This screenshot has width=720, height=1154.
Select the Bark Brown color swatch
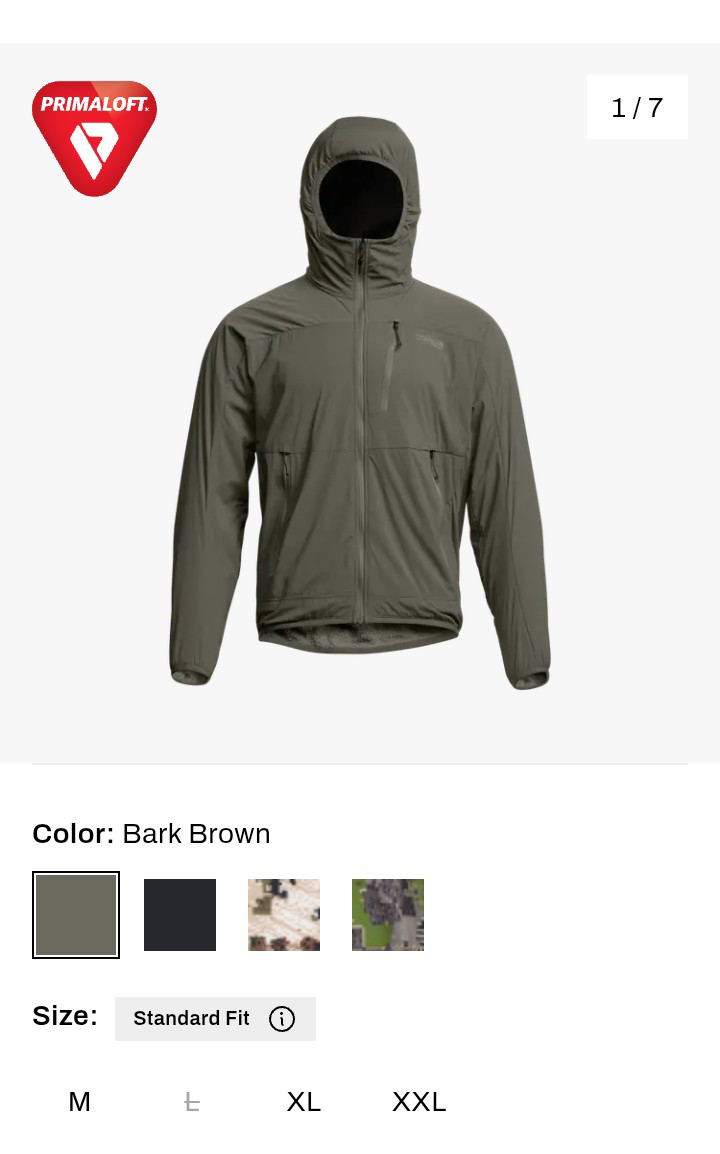(x=76, y=915)
